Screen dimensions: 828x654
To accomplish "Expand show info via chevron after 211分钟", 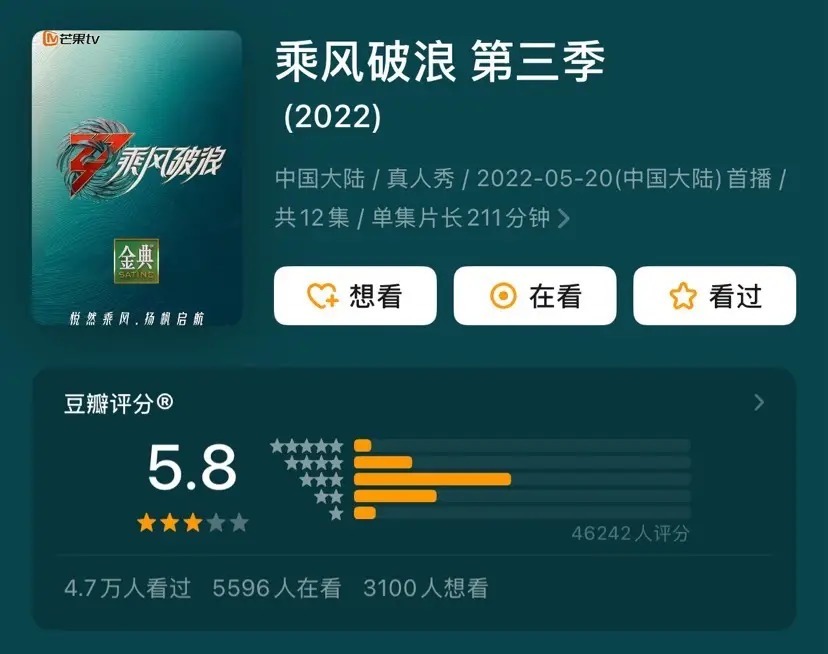I will (x=564, y=218).
